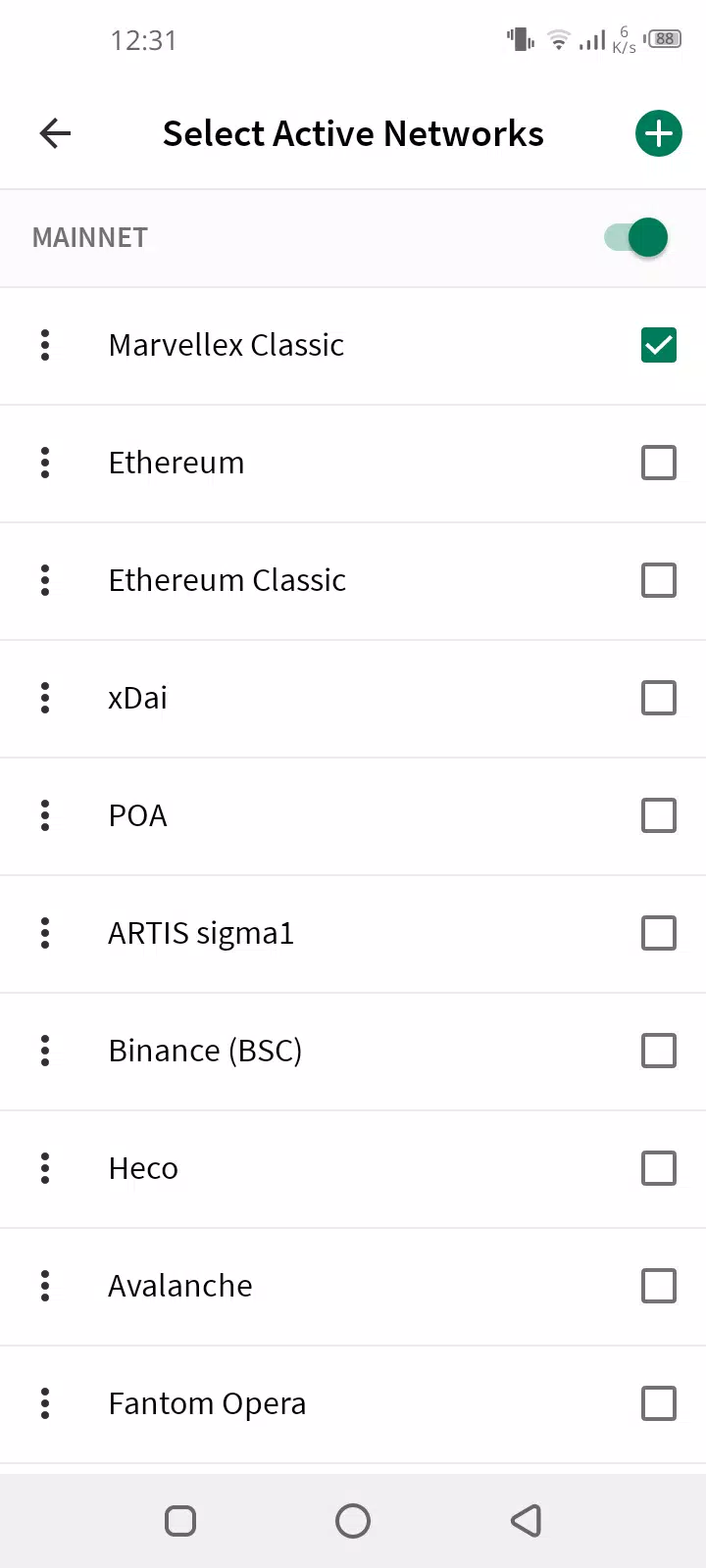
Task: Show more options for xDai
Action: [x=45, y=698]
